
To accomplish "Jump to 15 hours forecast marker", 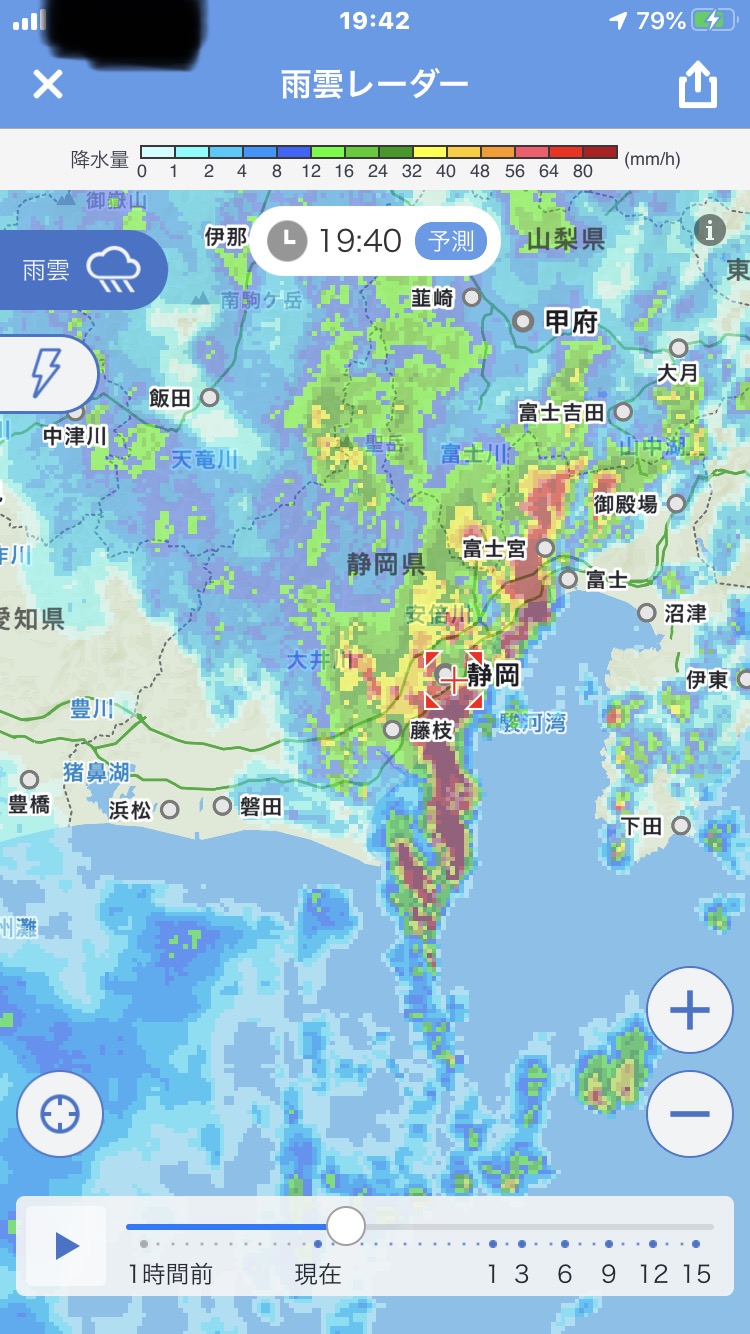I will coord(696,1245).
